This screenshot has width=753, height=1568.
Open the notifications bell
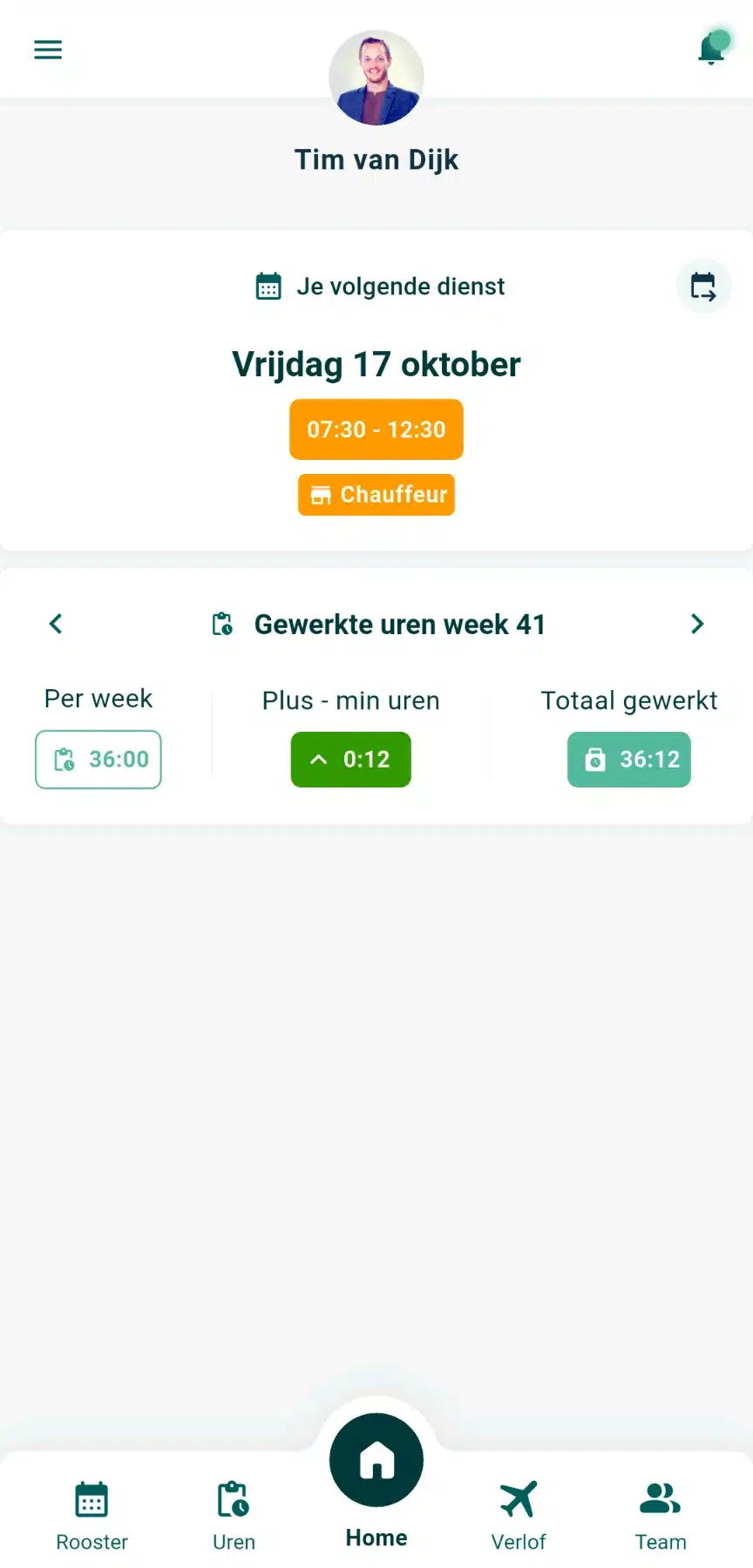712,49
